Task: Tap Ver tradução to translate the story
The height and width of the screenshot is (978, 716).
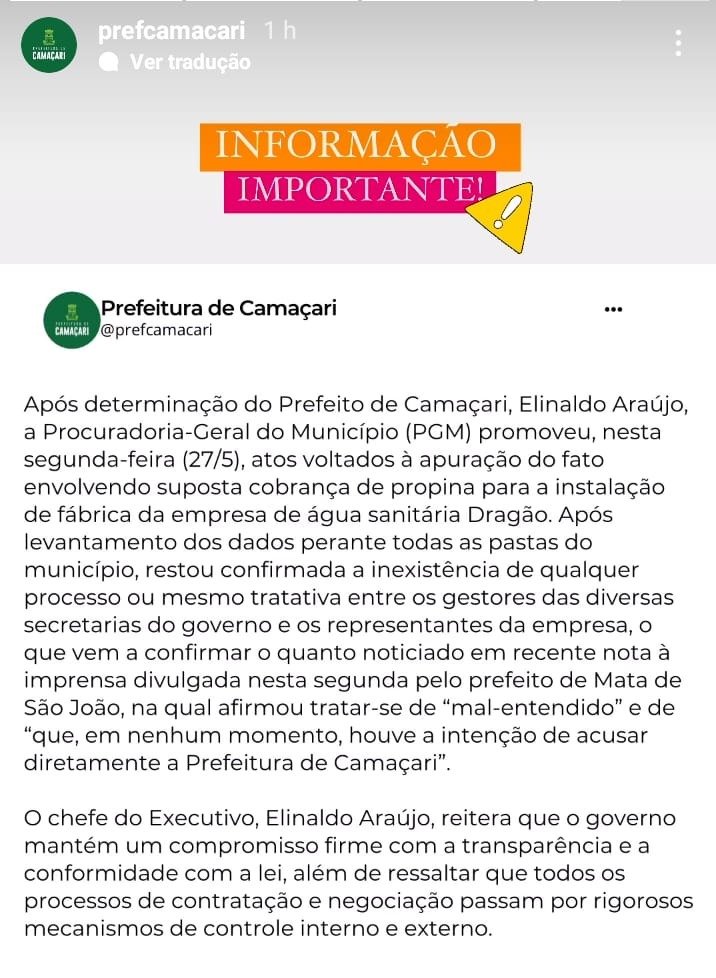Action: [189, 62]
